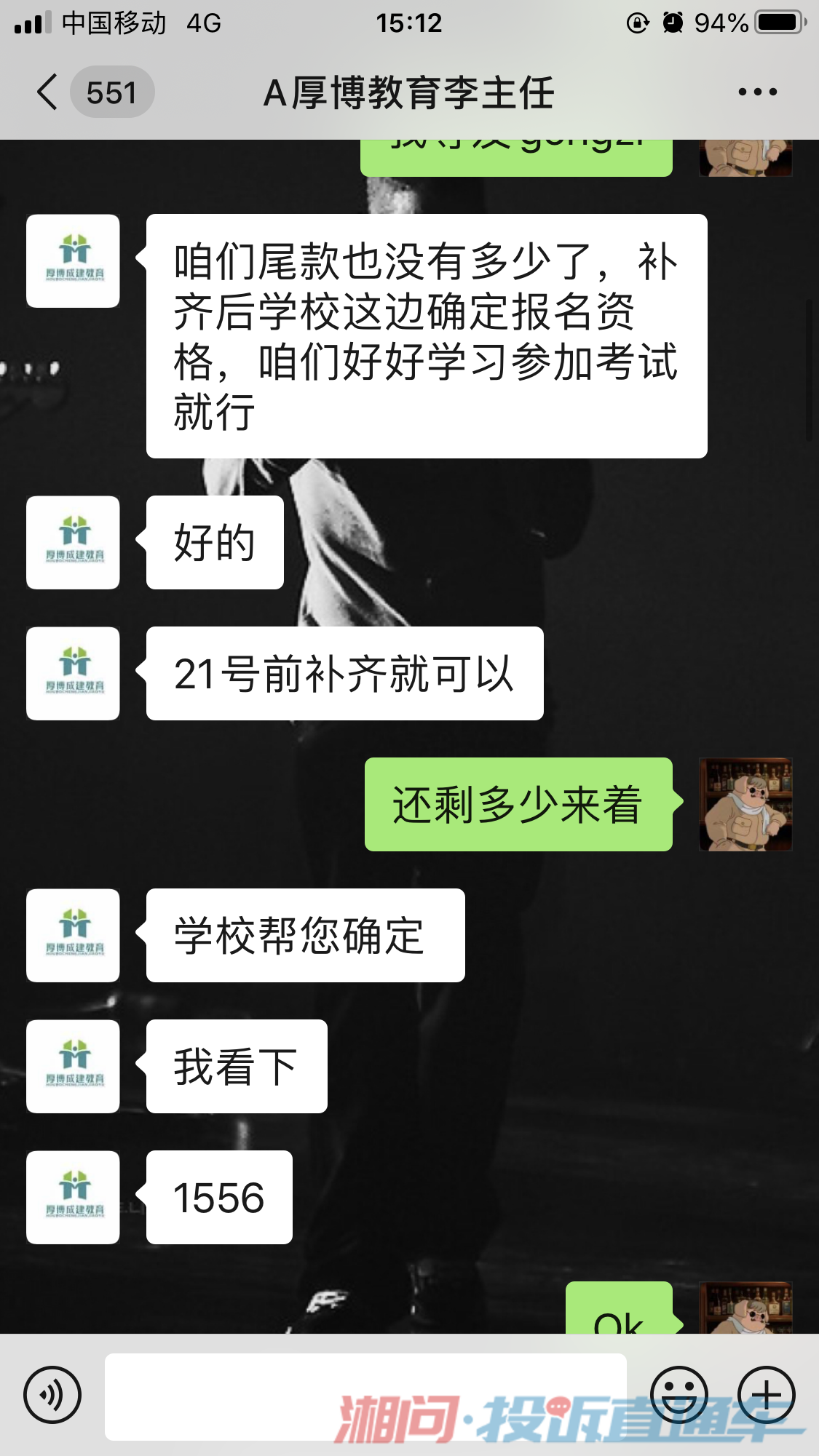This screenshot has width=819, height=1456.
Task: Open the chat info overflow menu
Action: point(757,92)
